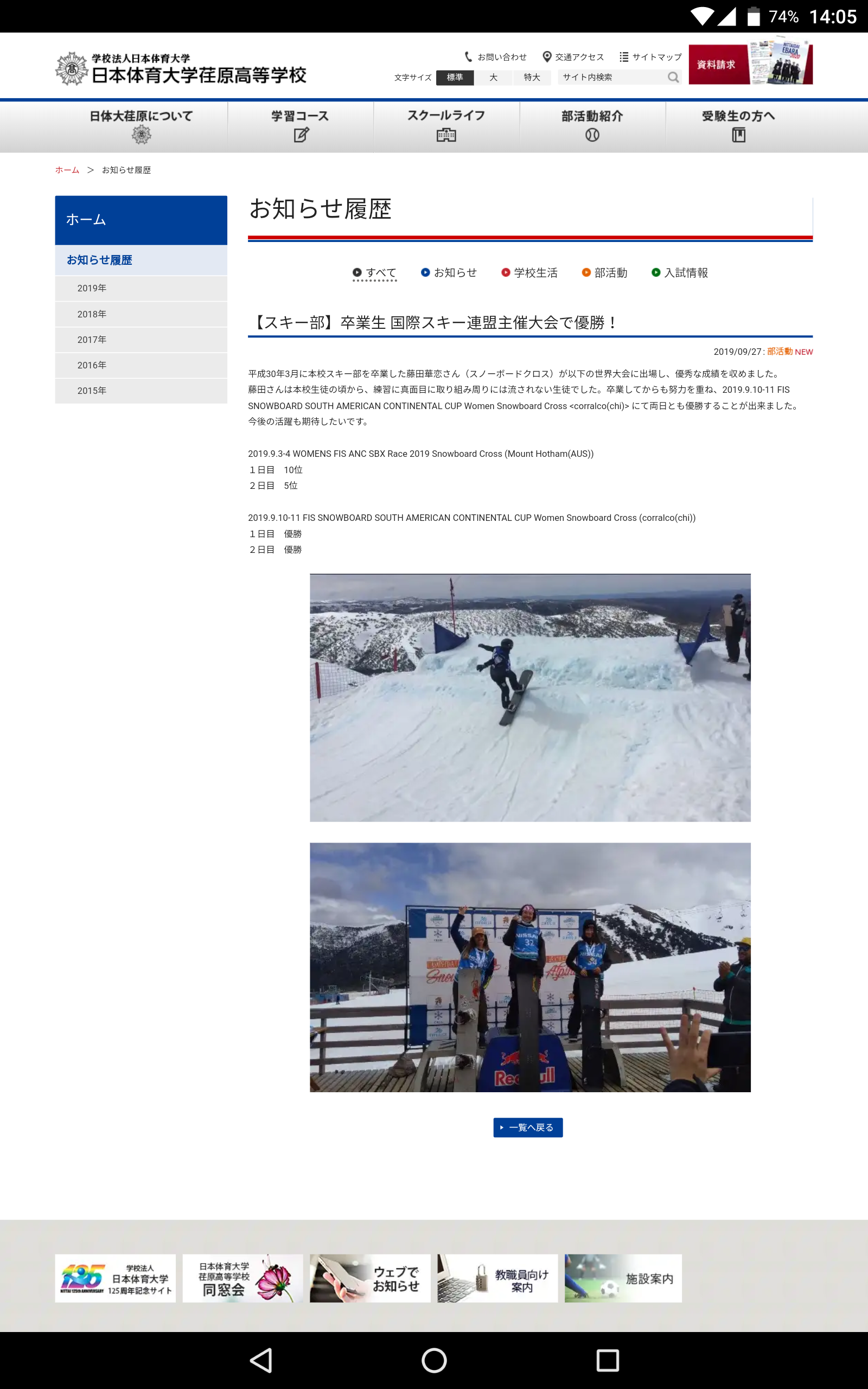Select 2018年 in the sidebar
The image size is (868, 1389).
pyautogui.click(x=92, y=314)
